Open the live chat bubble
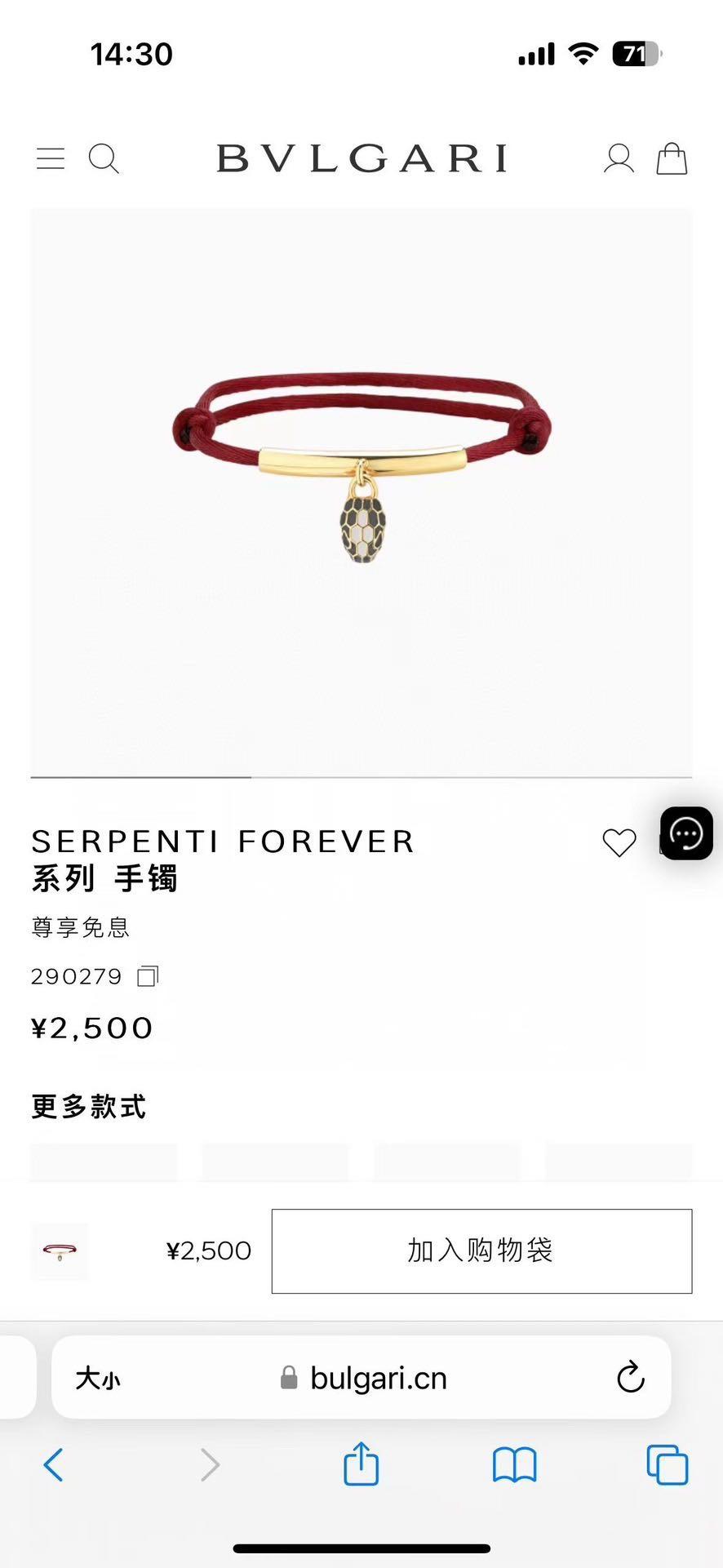 pos(686,833)
